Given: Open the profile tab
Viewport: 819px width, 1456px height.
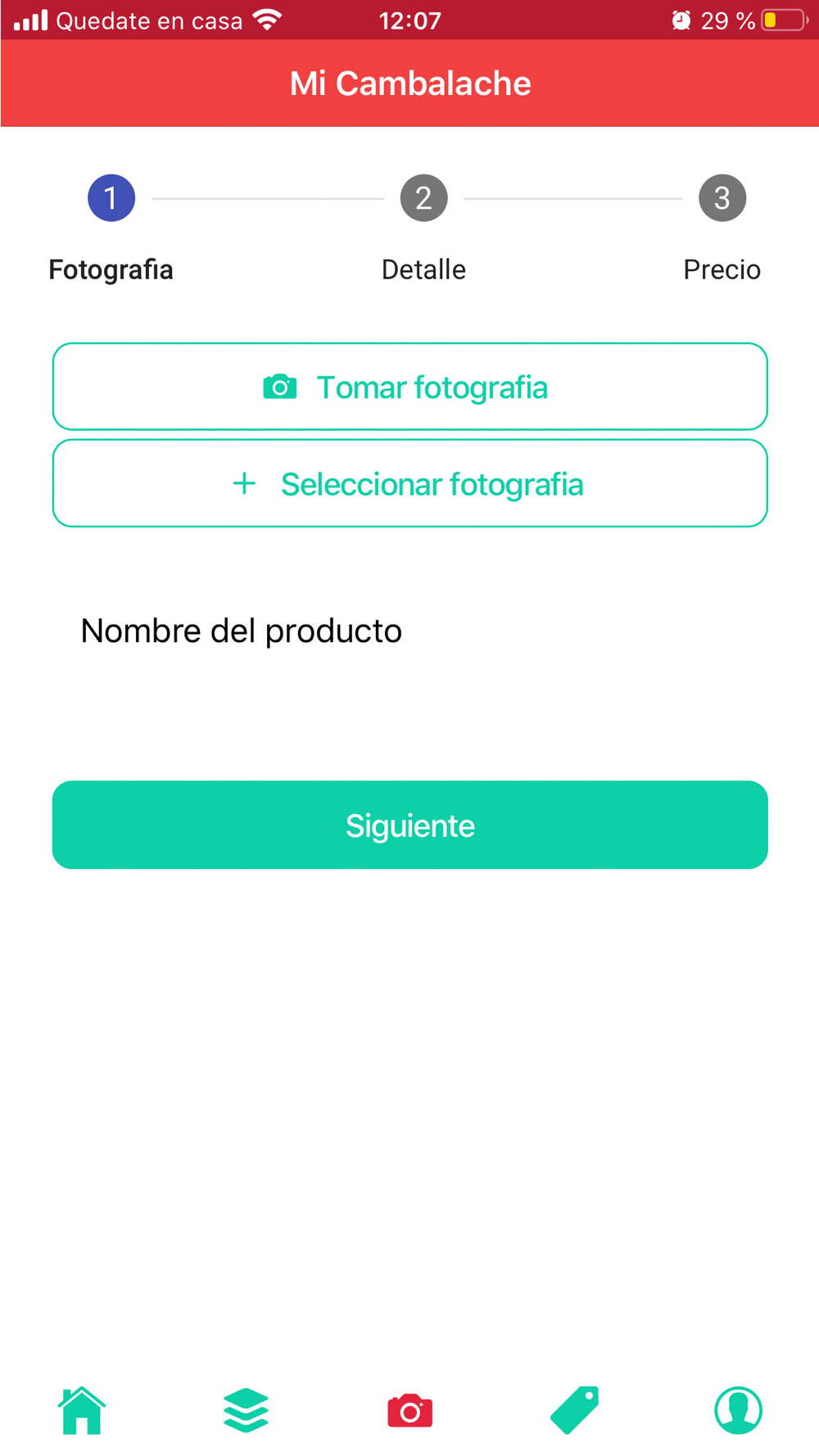Looking at the screenshot, I should pyautogui.click(x=738, y=1410).
